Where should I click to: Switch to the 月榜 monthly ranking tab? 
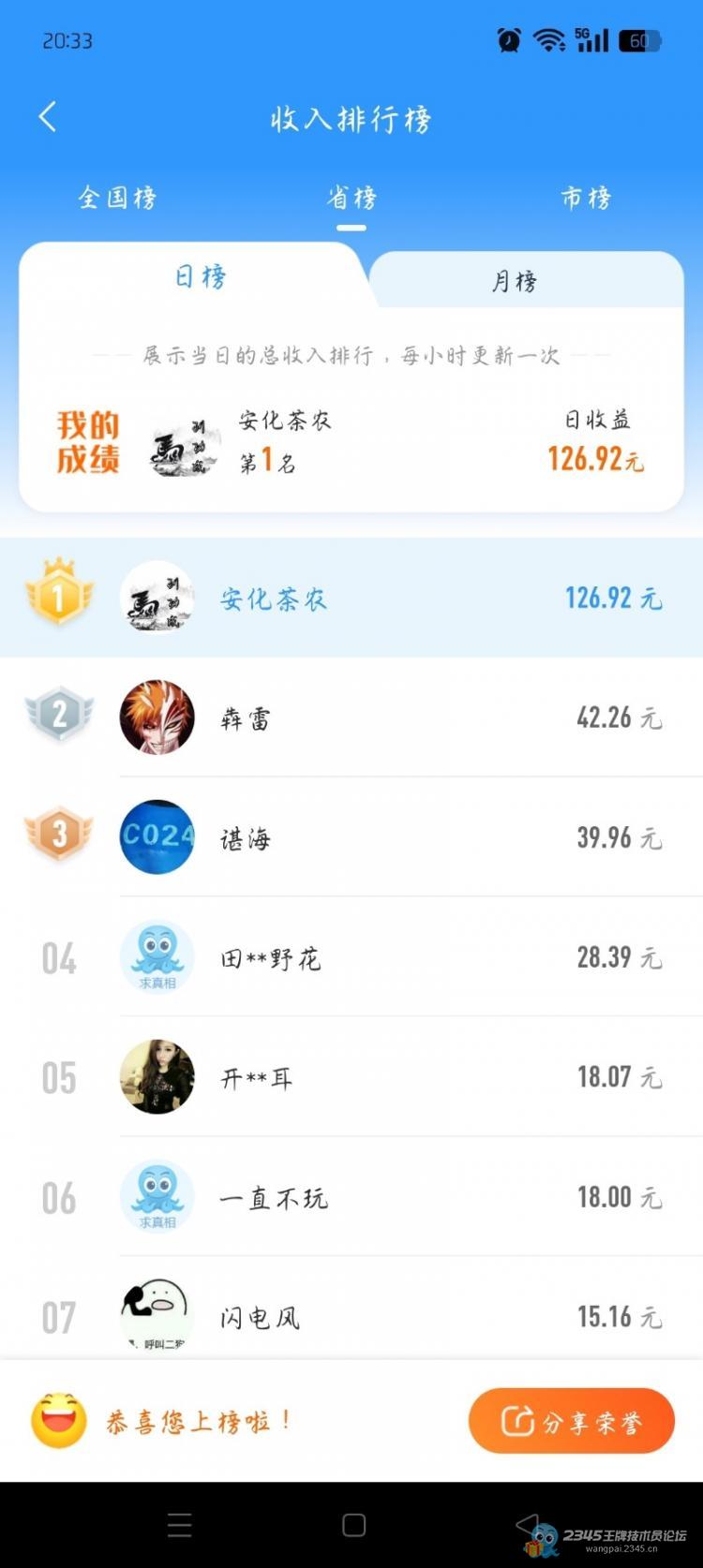pyautogui.click(x=515, y=281)
